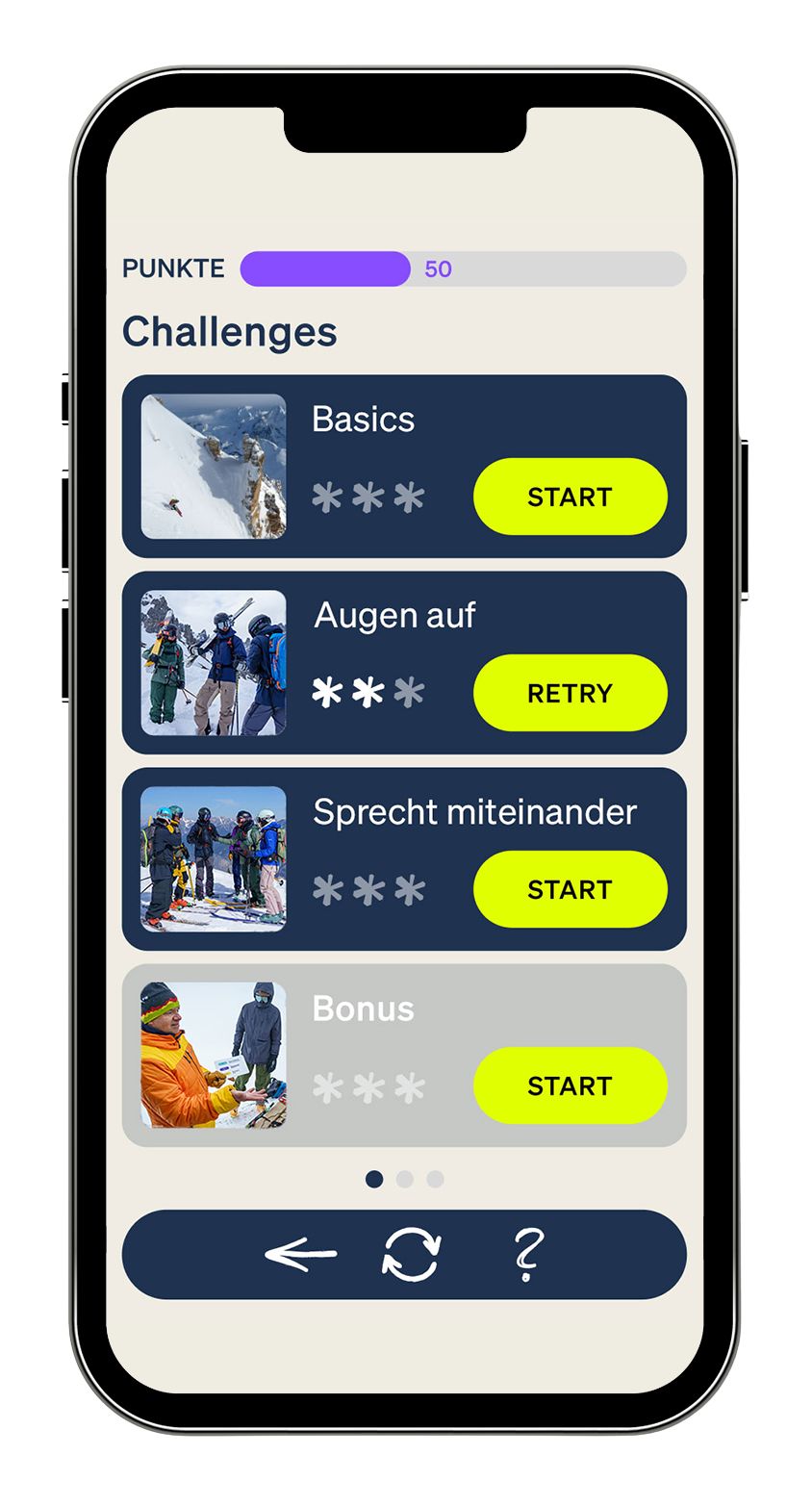This screenshot has width=812, height=1506.
Task: Start the Basics challenge
Action: [x=570, y=497]
